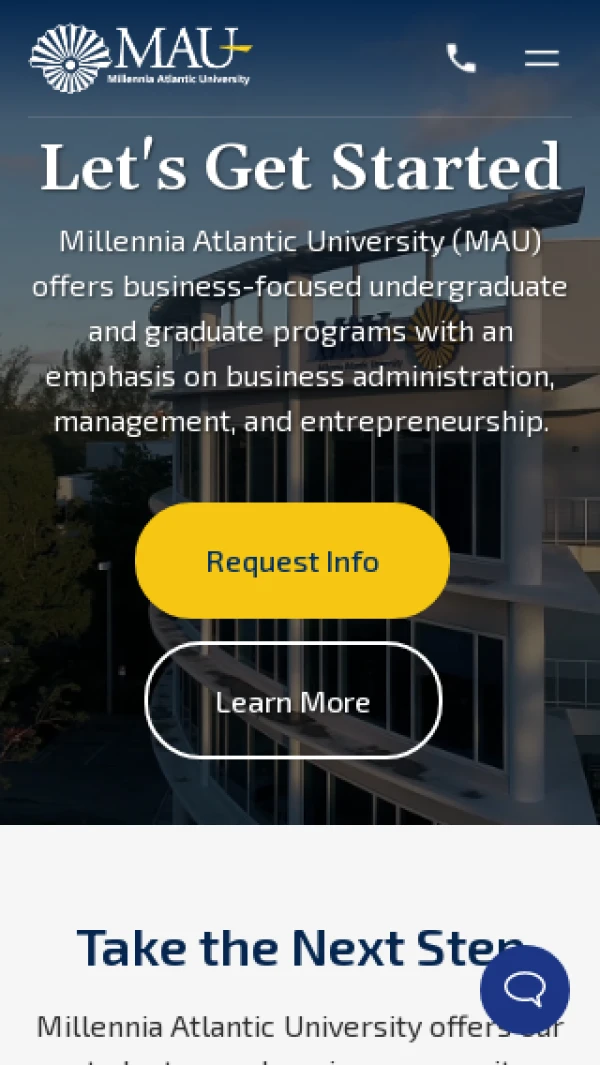Viewport: 600px width, 1065px height.
Task: Select the Learn More button
Action: coord(293,701)
